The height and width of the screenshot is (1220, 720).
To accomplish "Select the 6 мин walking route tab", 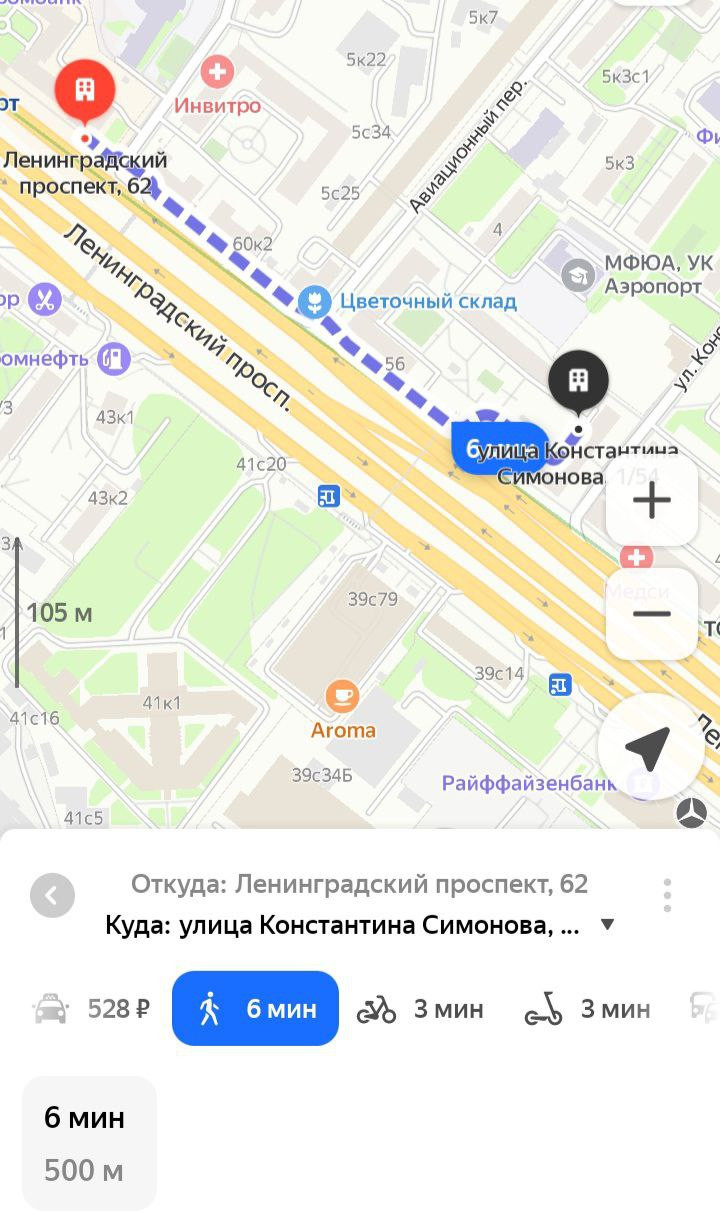I will pos(256,1009).
